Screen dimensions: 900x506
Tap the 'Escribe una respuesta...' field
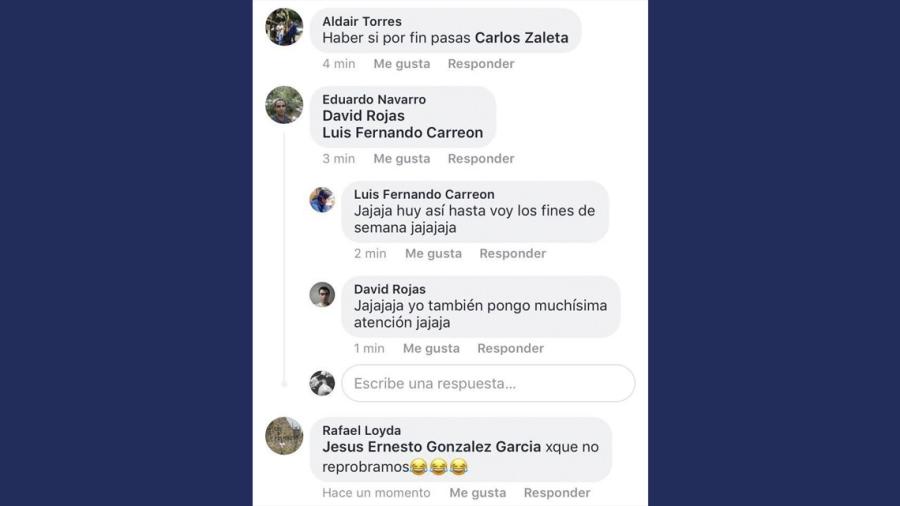488,383
